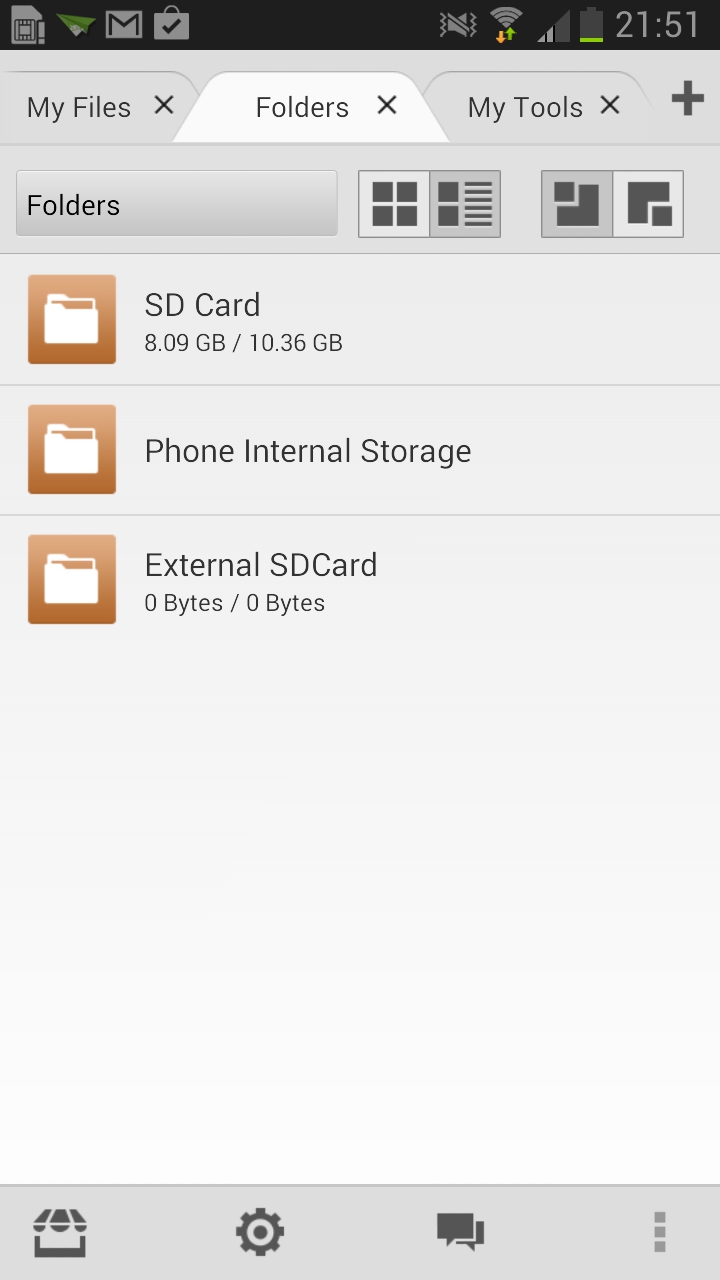
Task: Switch to the My Tools tab
Action: pos(525,107)
